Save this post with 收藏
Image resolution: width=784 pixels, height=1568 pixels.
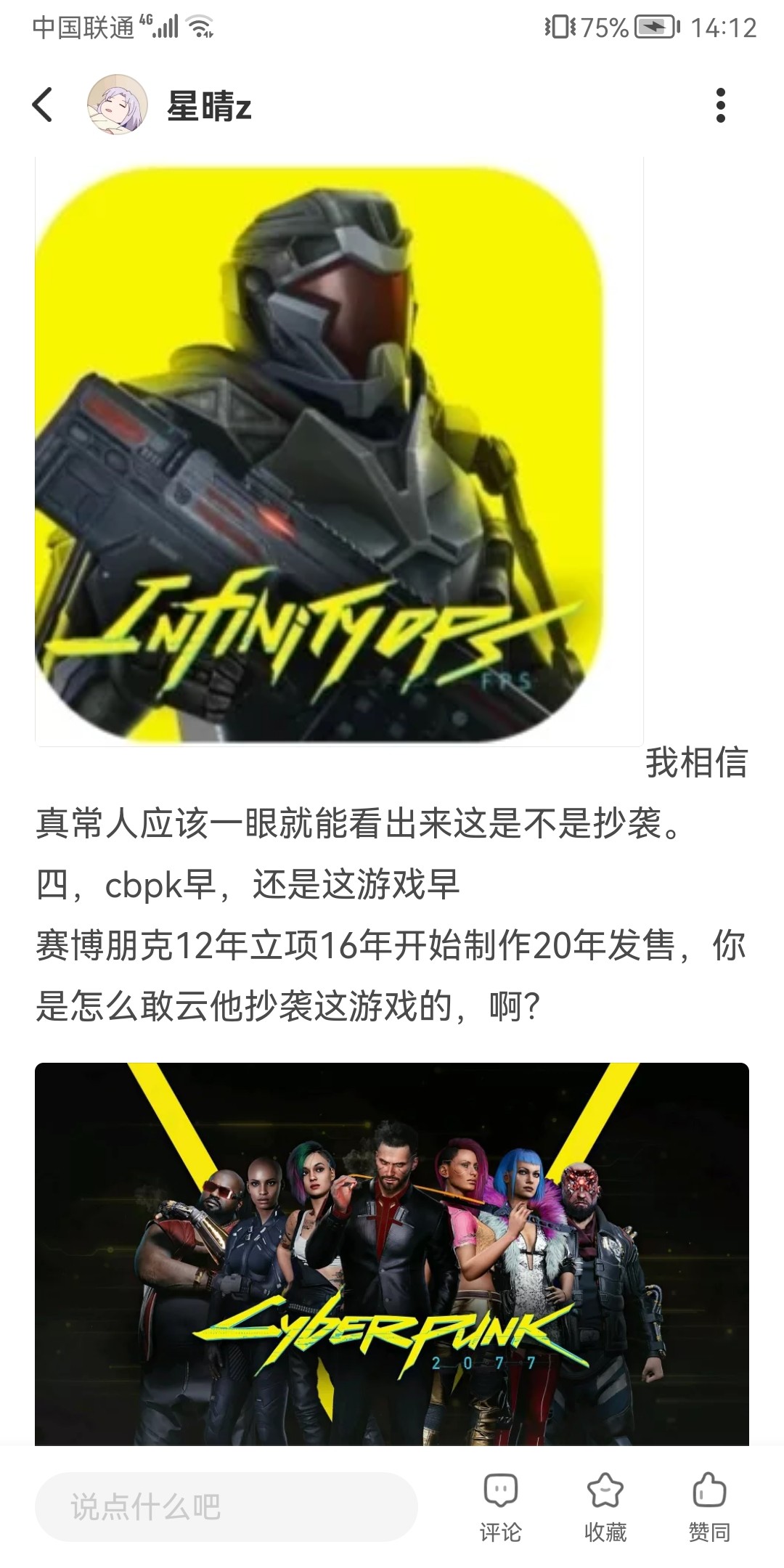[605, 1507]
